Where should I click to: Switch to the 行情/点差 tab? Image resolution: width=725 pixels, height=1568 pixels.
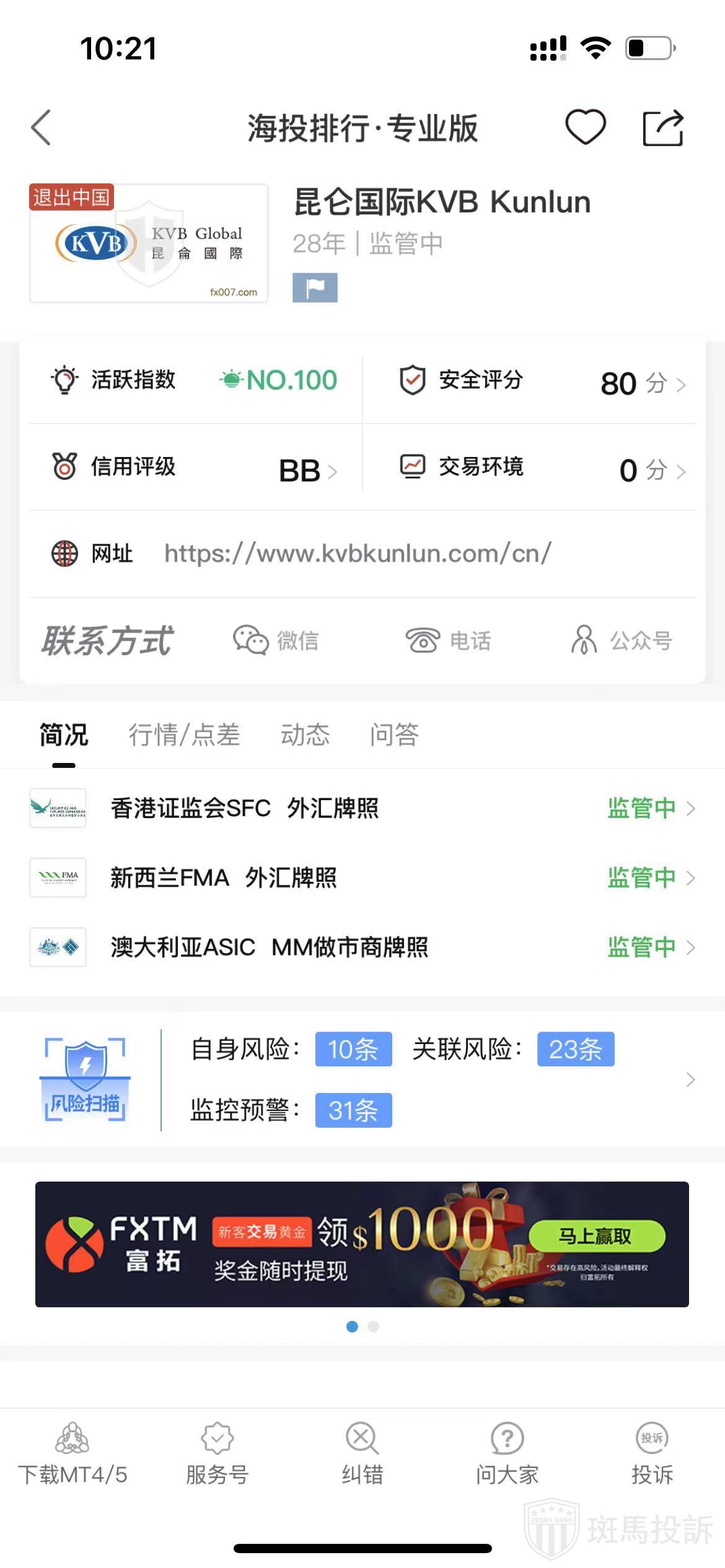tap(184, 735)
